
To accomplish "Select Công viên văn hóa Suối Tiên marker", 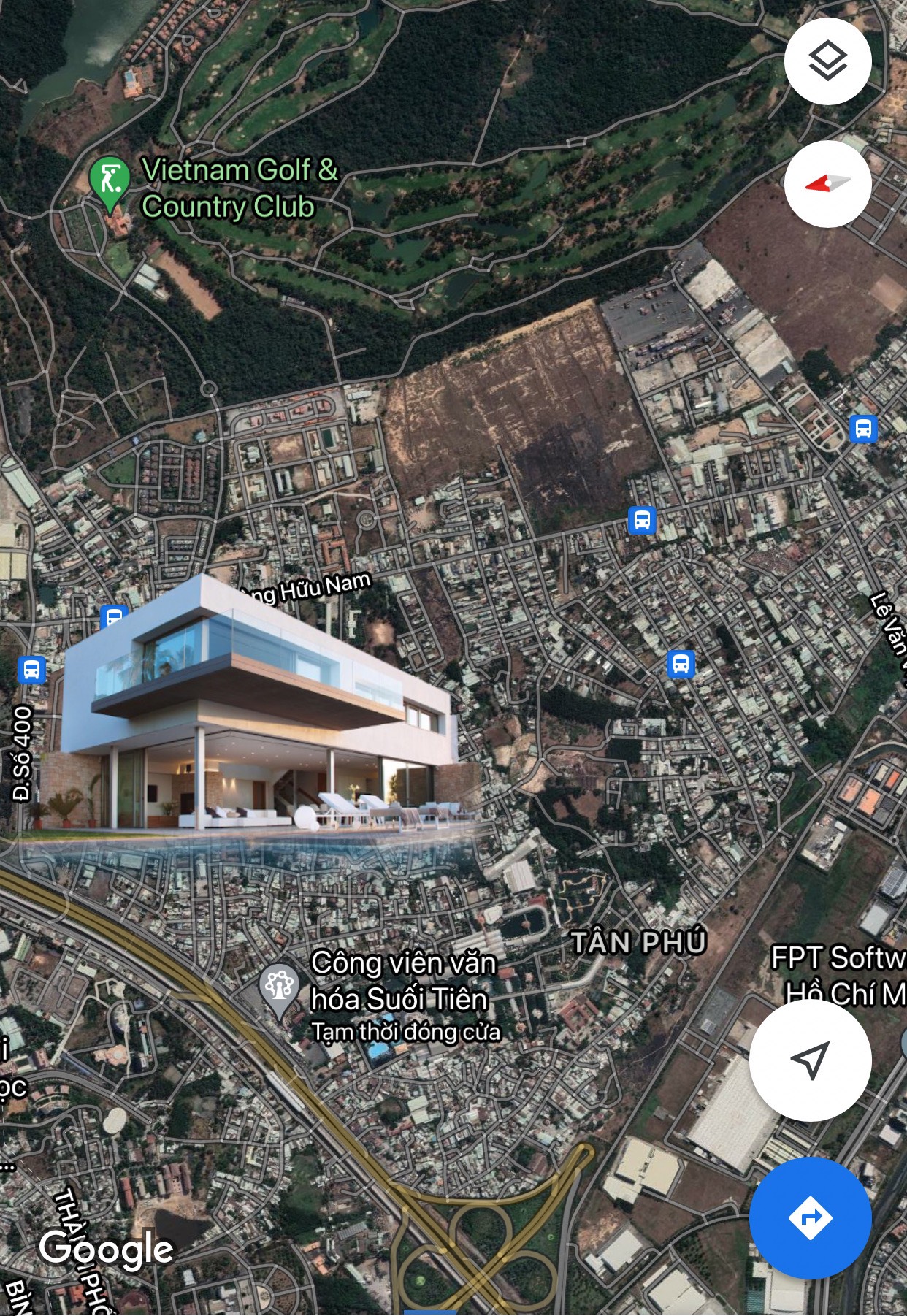I will click(279, 987).
